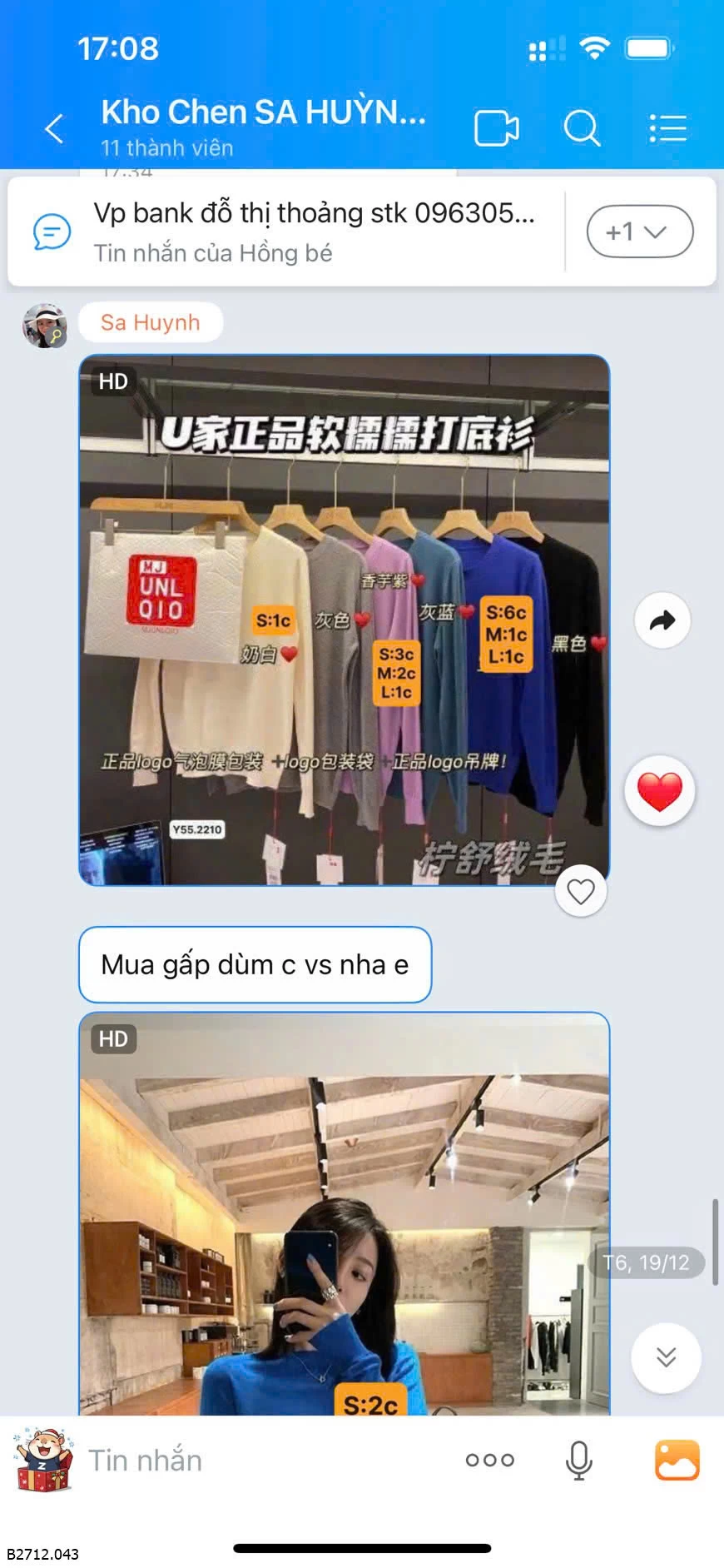Image resolution: width=724 pixels, height=1568 pixels.
Task: Expand the +1 pinned messages dropdown
Action: coord(639,231)
